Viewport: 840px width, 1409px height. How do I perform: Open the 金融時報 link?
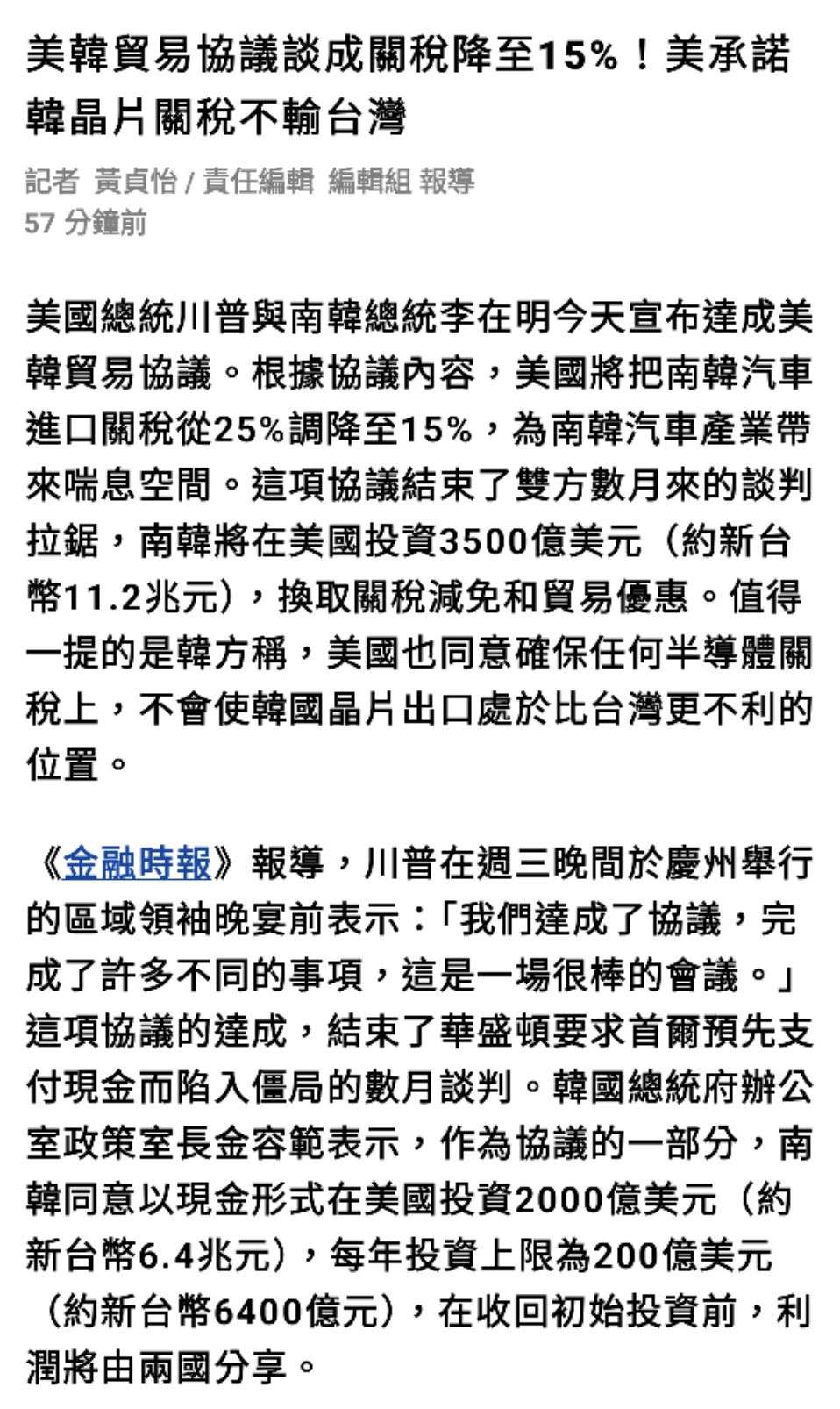click(138, 863)
